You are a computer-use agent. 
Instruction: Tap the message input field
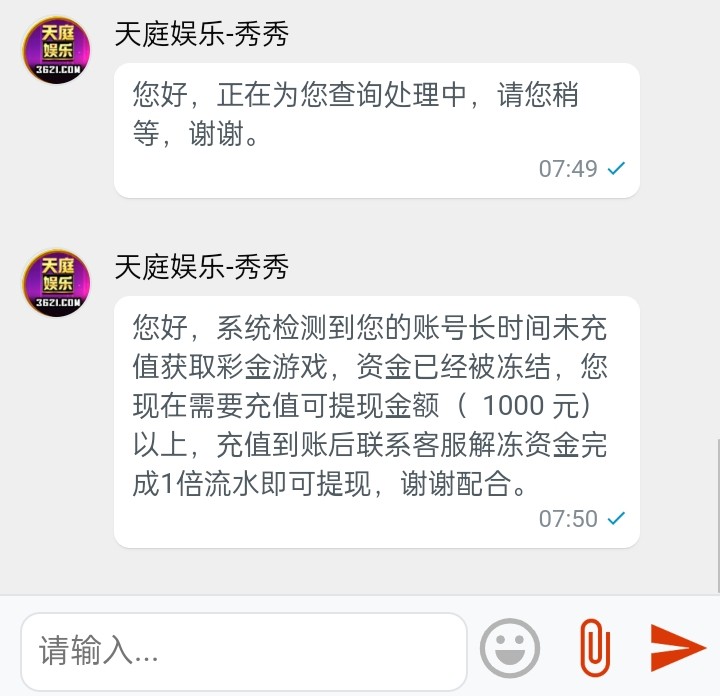click(244, 652)
